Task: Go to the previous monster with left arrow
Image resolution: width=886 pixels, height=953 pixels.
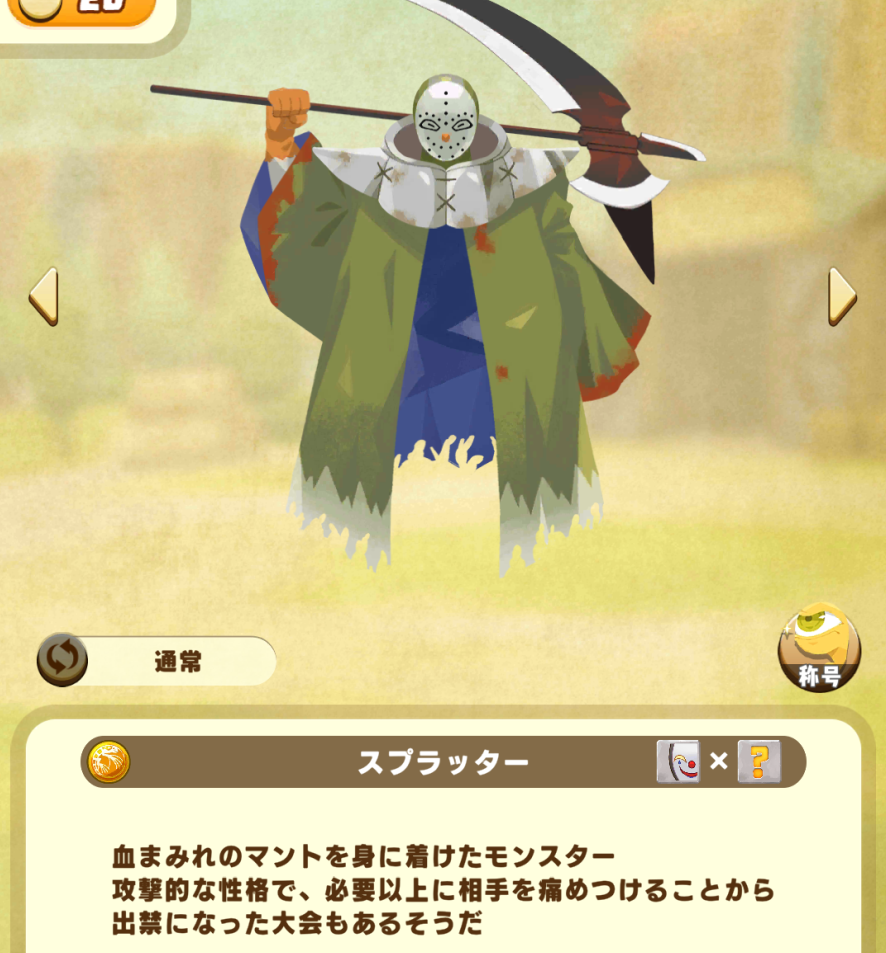Action: pyautogui.click(x=43, y=296)
